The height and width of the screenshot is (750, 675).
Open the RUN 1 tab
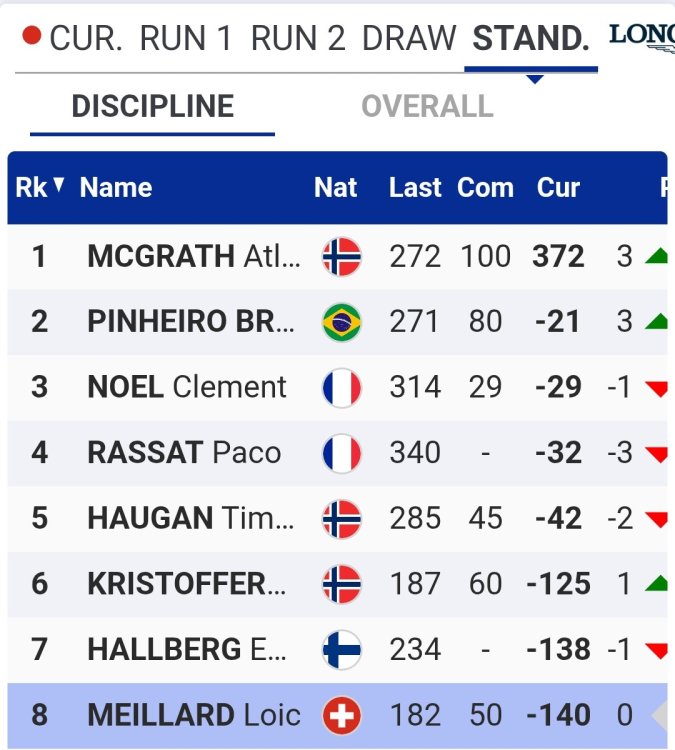[x=186, y=39]
